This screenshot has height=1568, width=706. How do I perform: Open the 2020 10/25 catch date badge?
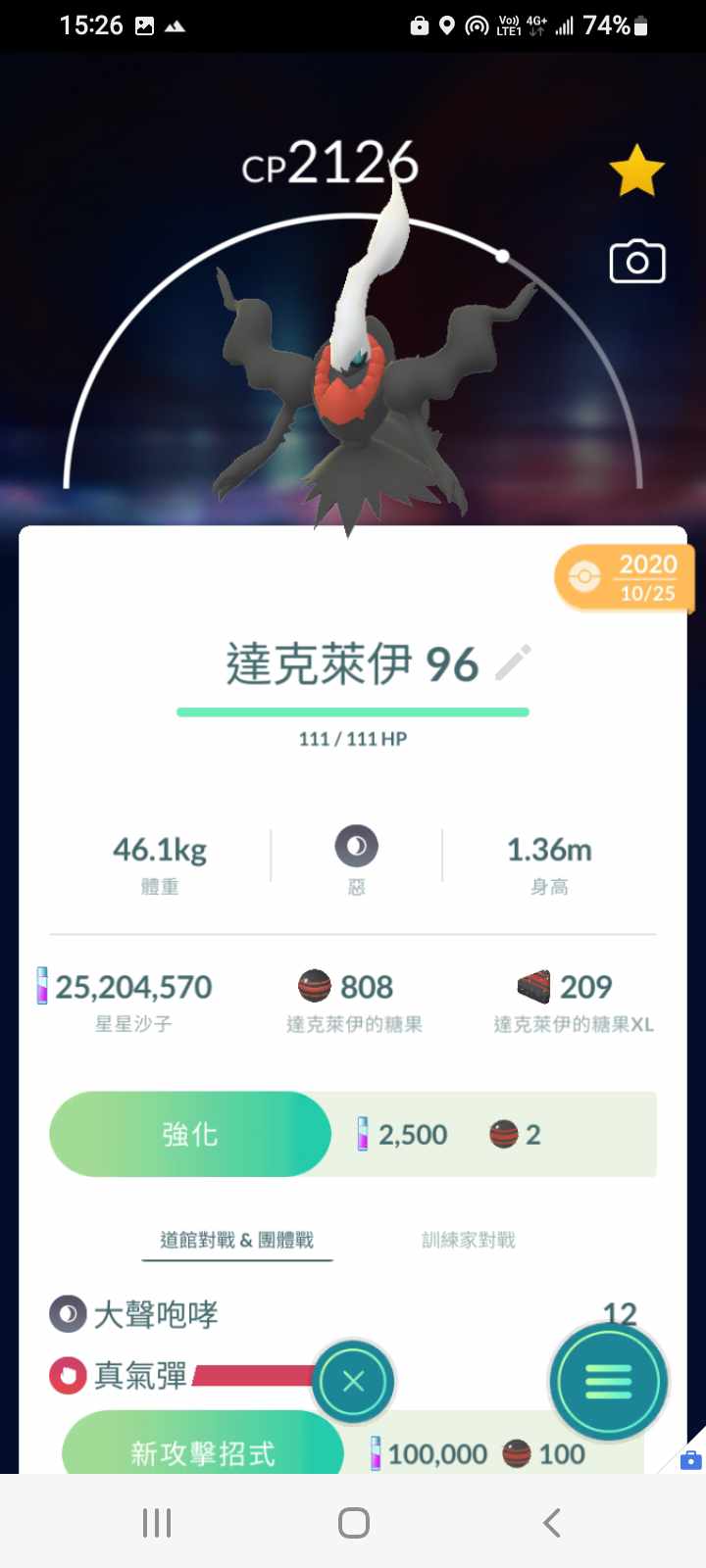point(625,578)
